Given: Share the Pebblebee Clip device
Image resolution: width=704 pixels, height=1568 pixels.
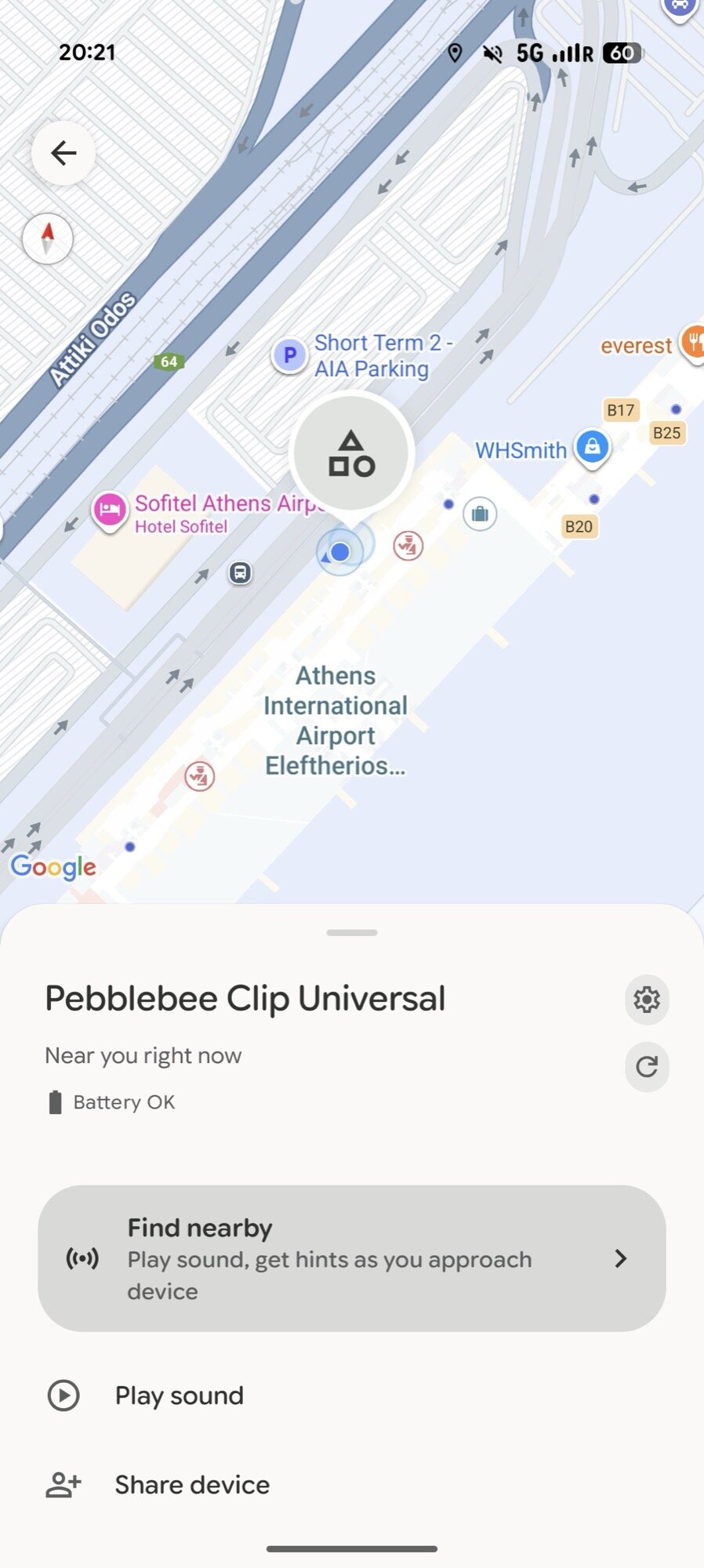Looking at the screenshot, I should (191, 1484).
